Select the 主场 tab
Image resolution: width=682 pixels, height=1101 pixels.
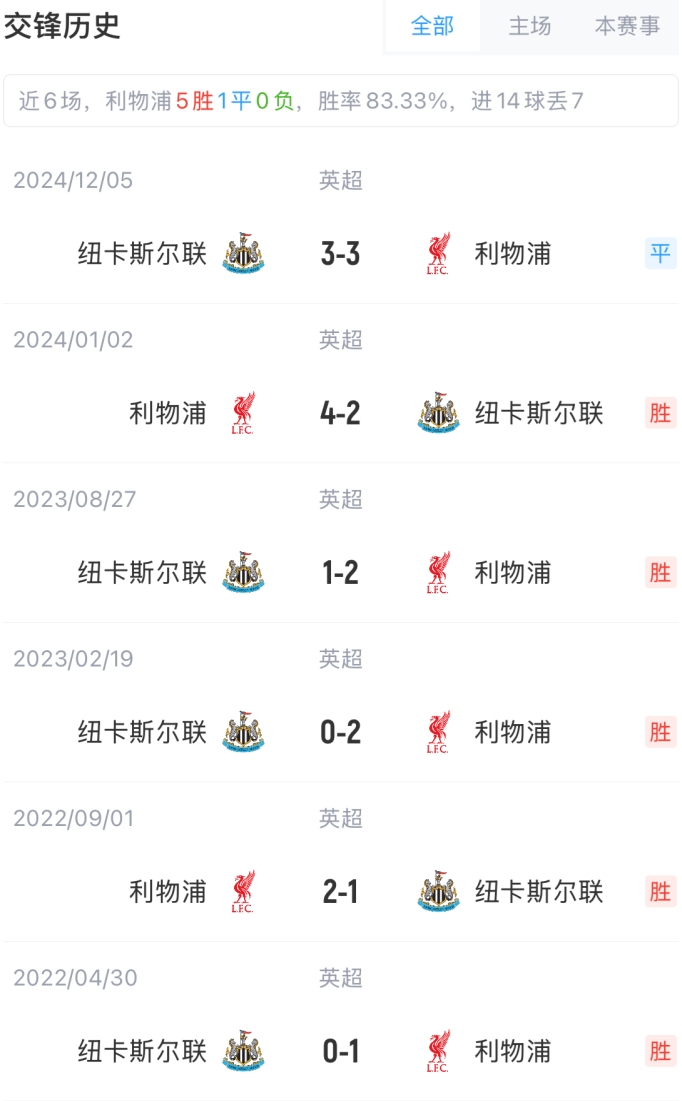pos(529,27)
